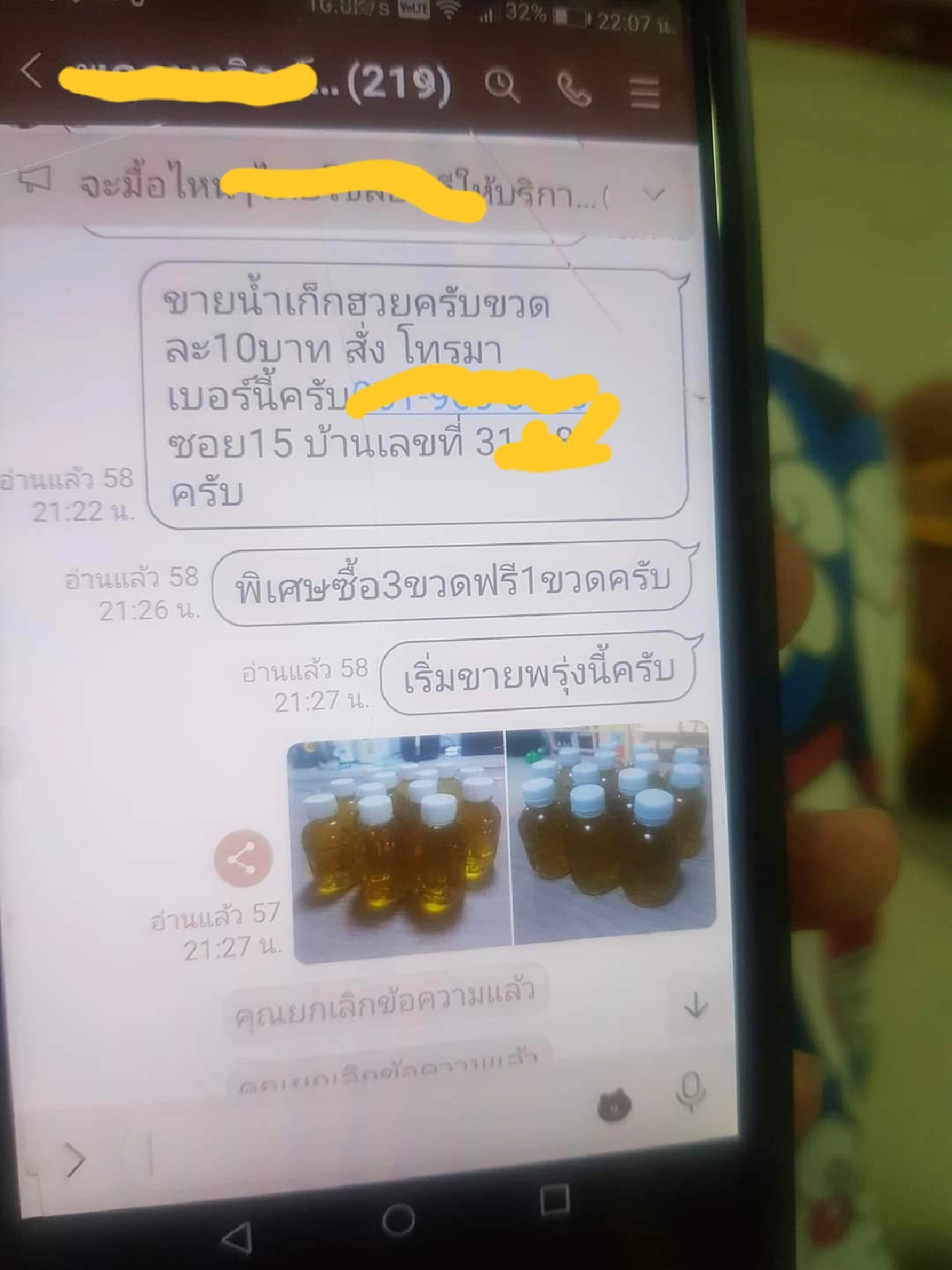Go back from the group chat
952x1270 pixels.
pos(32,71)
